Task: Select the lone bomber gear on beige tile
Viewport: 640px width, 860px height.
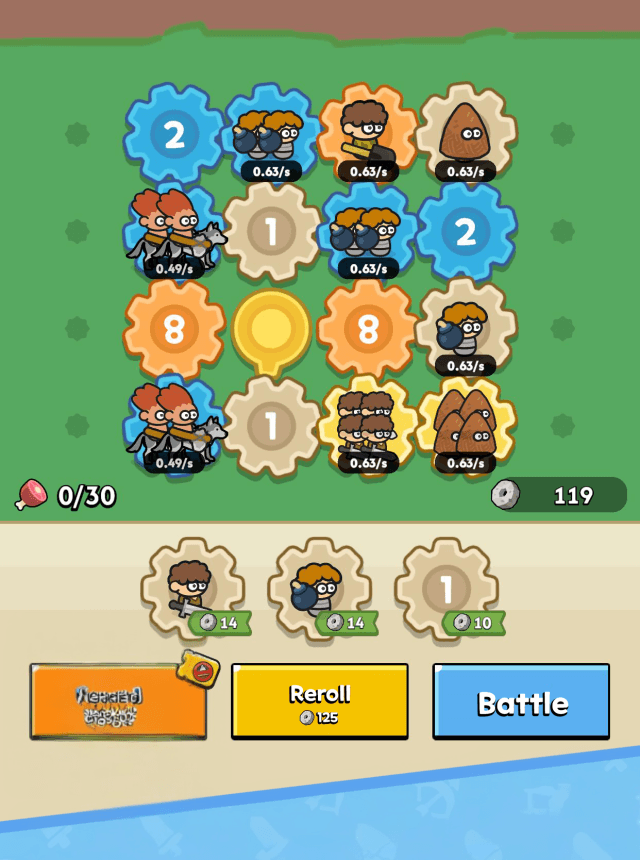Action: (x=466, y=329)
